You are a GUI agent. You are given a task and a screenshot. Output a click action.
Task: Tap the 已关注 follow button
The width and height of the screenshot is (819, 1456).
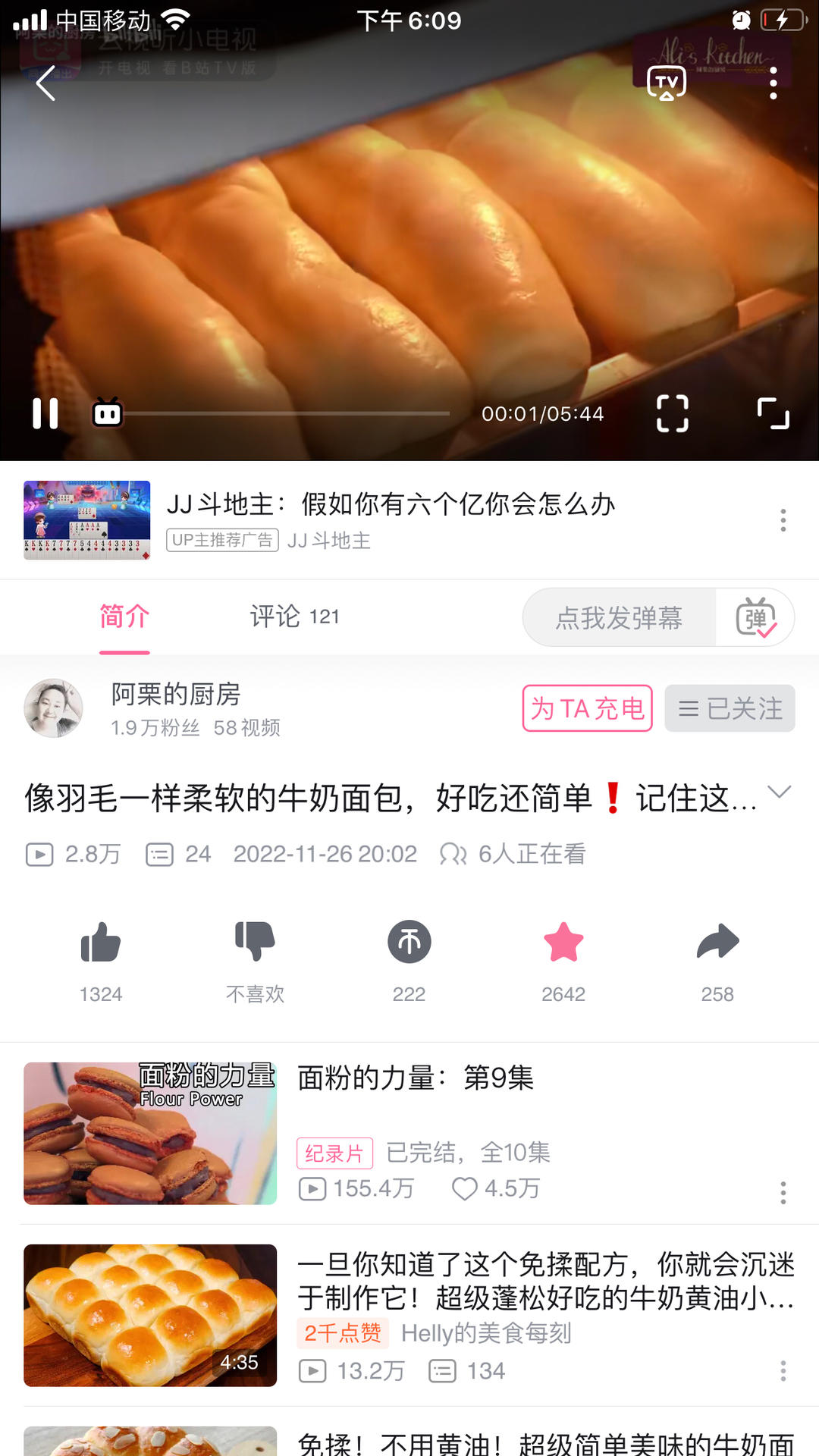(x=730, y=708)
